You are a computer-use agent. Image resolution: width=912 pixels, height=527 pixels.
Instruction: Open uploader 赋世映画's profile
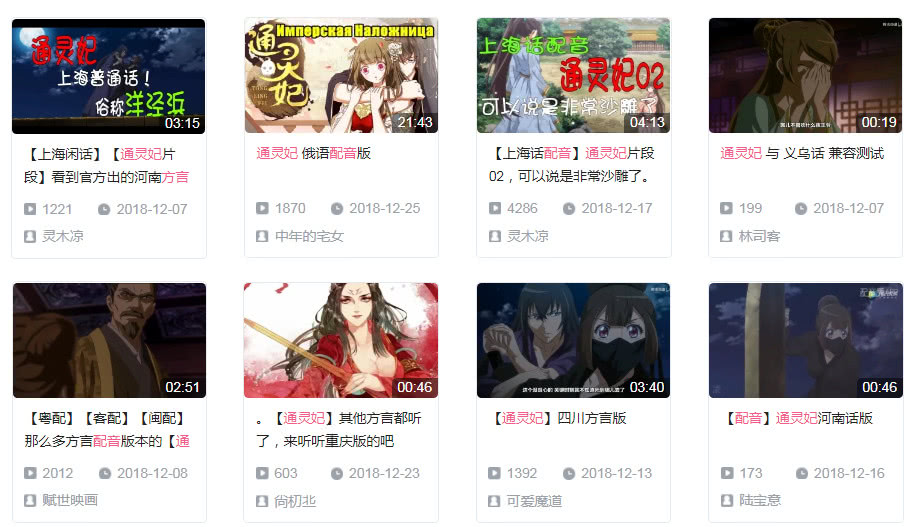pyautogui.click(x=70, y=499)
